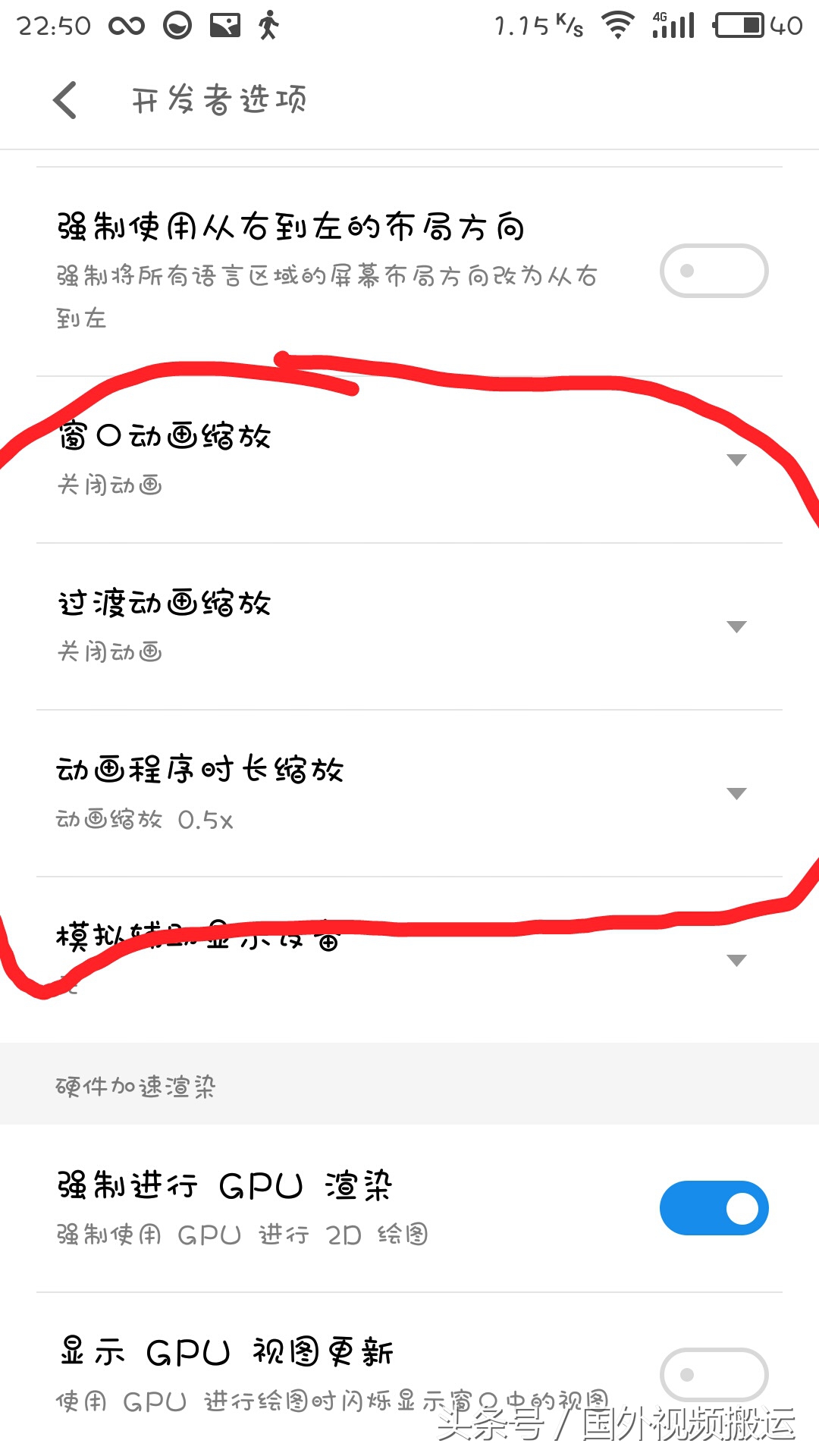
Task: Click the back arrow on 开发者选项 header
Action: [64, 99]
